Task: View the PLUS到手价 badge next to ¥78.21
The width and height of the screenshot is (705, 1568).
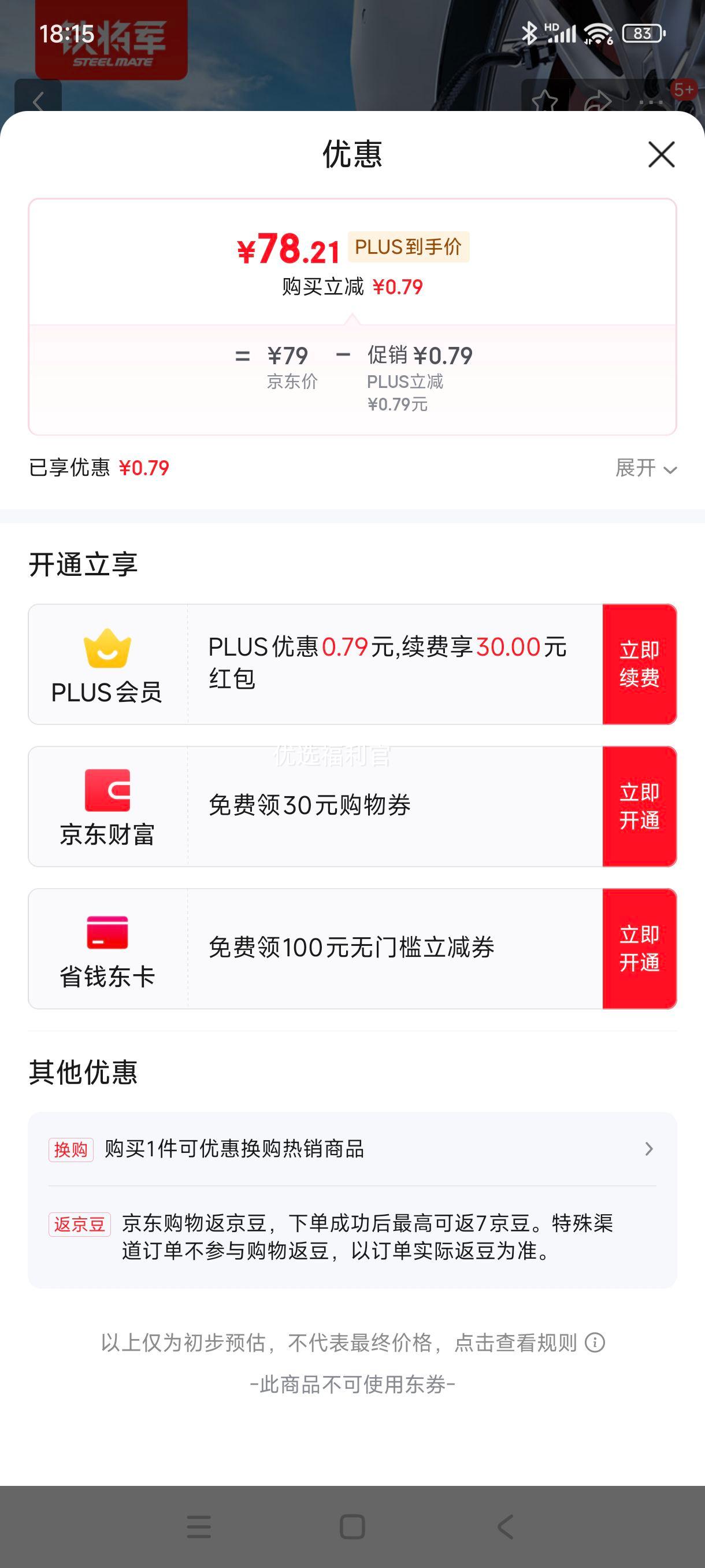Action: pyautogui.click(x=408, y=247)
